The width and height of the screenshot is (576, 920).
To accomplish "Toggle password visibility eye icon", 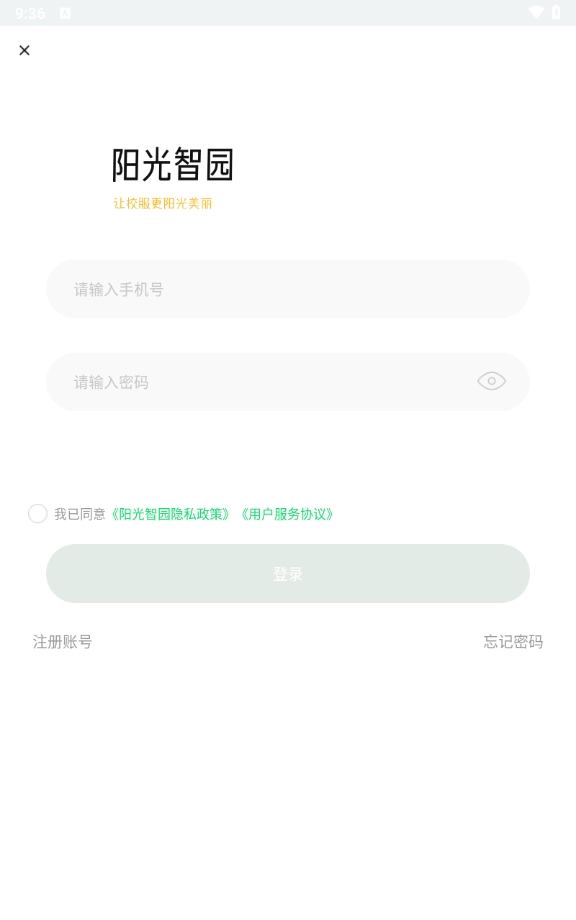I will click(x=492, y=381).
